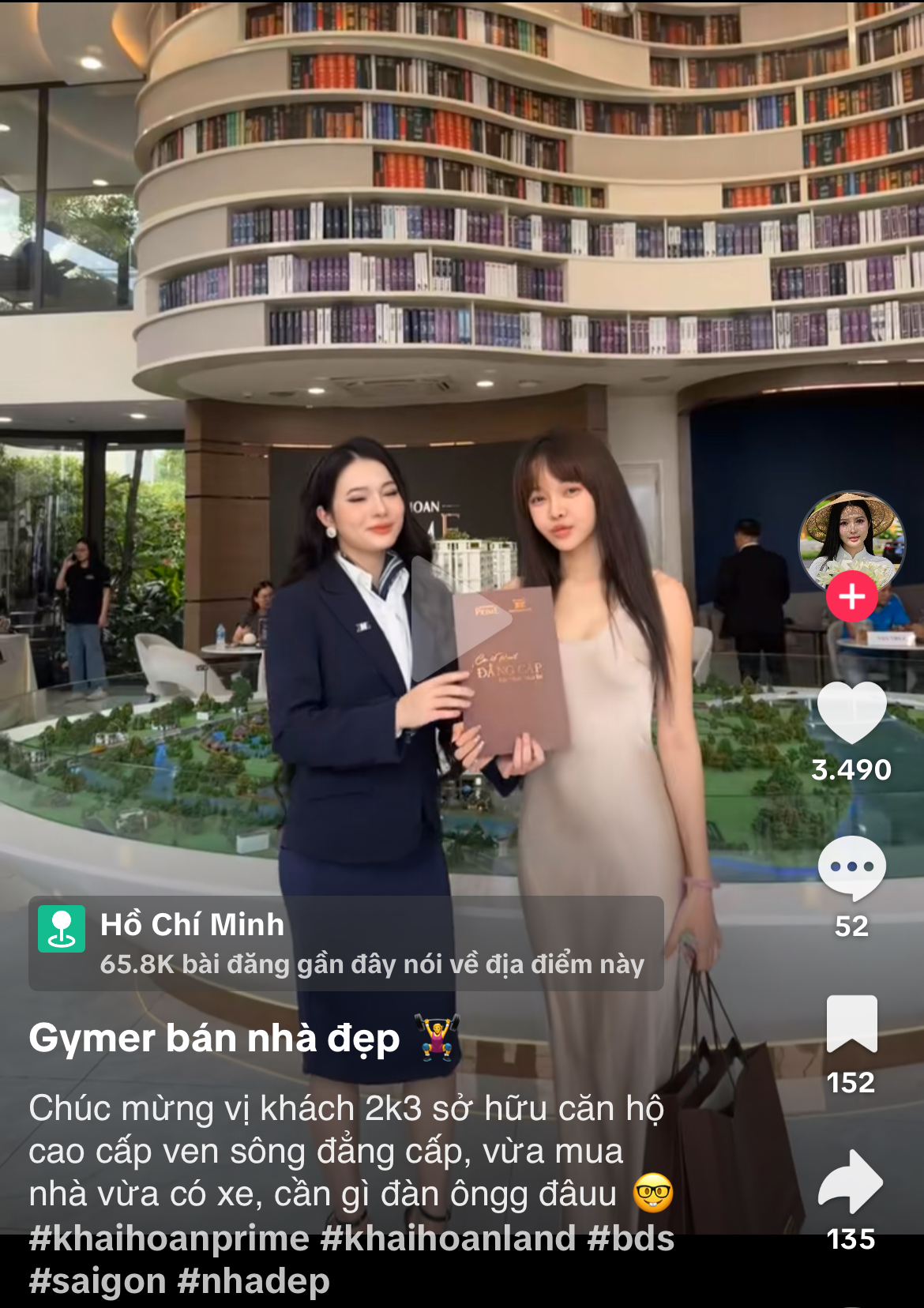The height and width of the screenshot is (1308, 924).
Task: Open the #bds hashtag
Action: [631, 1238]
